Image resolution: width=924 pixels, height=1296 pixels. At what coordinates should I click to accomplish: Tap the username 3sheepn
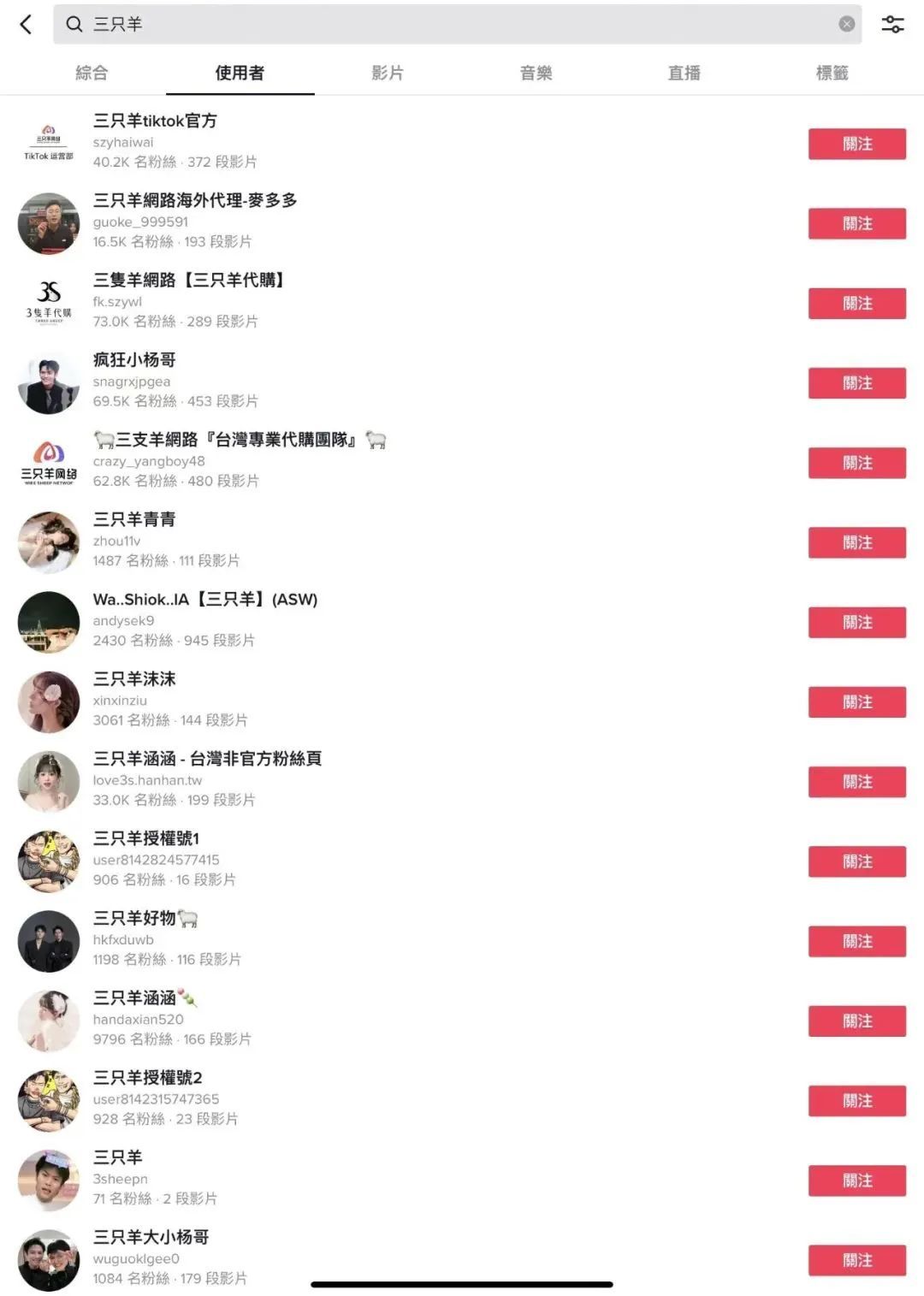tap(119, 1179)
